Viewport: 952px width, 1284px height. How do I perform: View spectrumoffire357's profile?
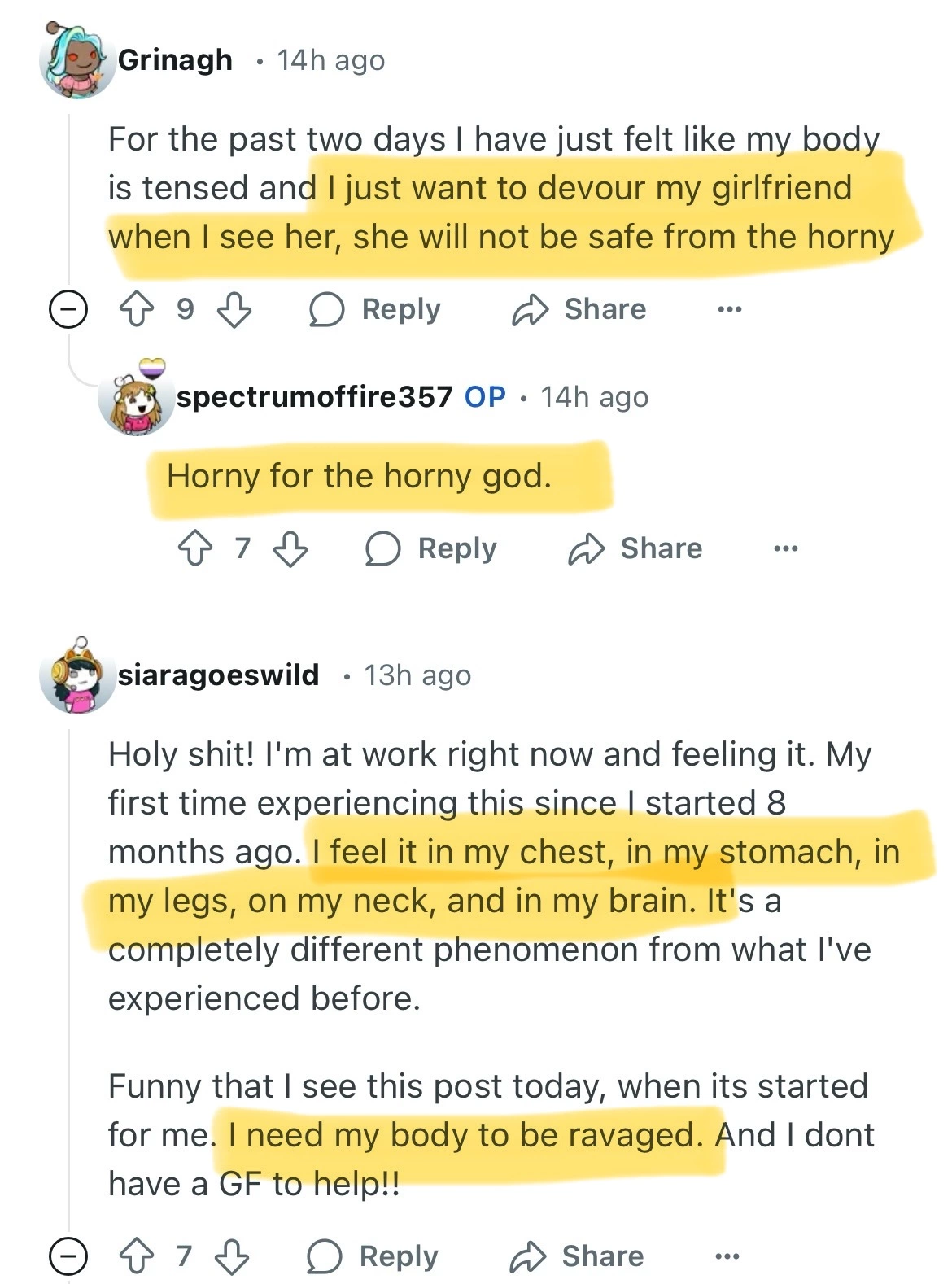point(314,397)
